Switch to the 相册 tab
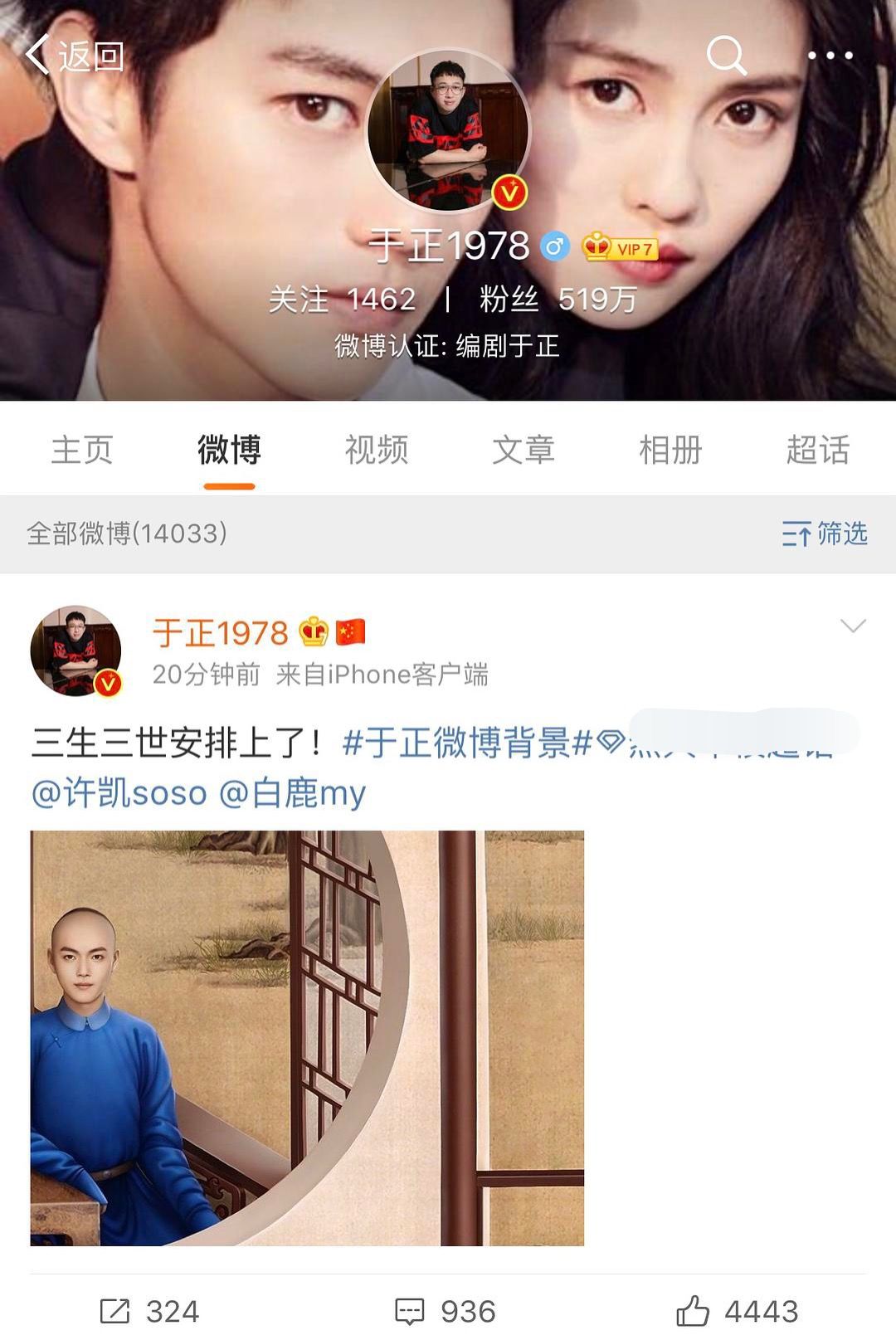The width and height of the screenshot is (896, 1335). click(670, 451)
